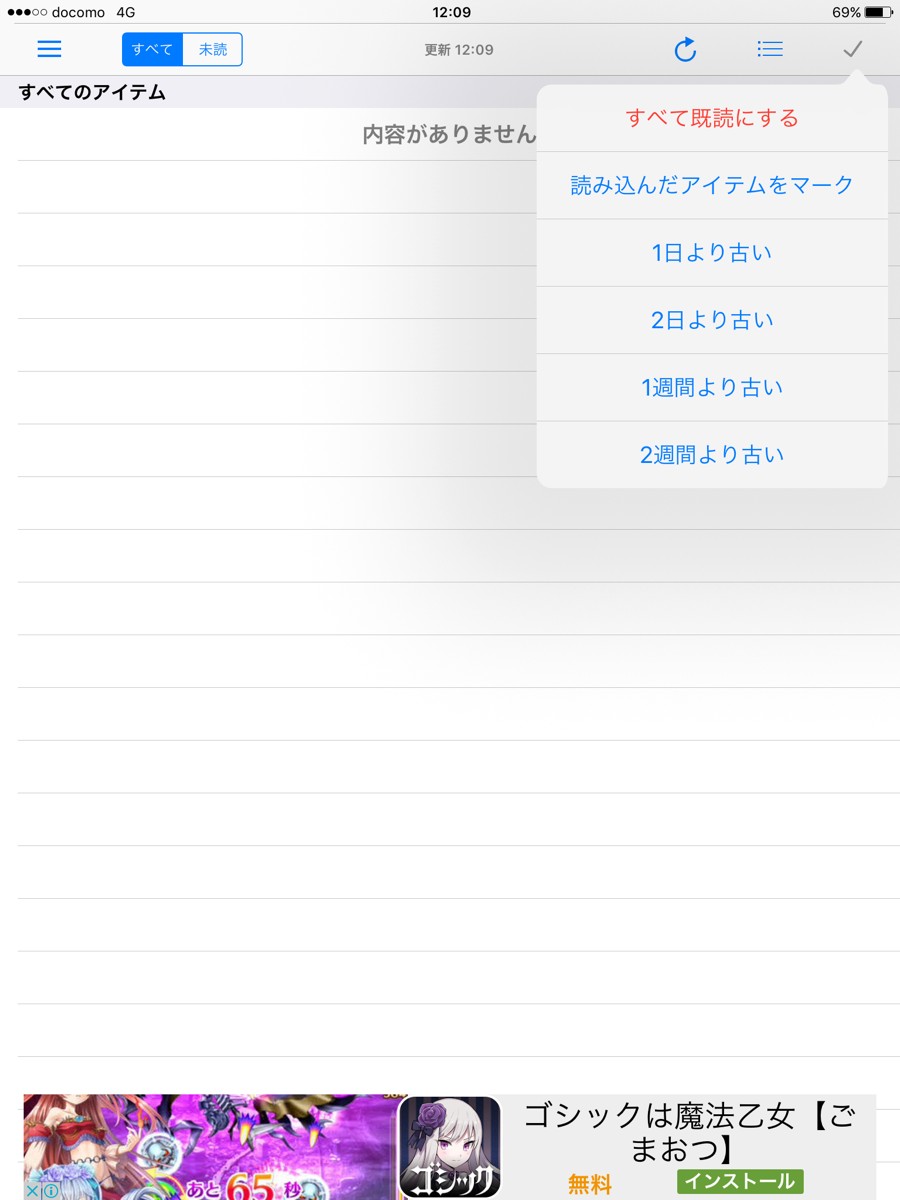
Task: Switch to the すべて segment
Action: pyautogui.click(x=153, y=49)
